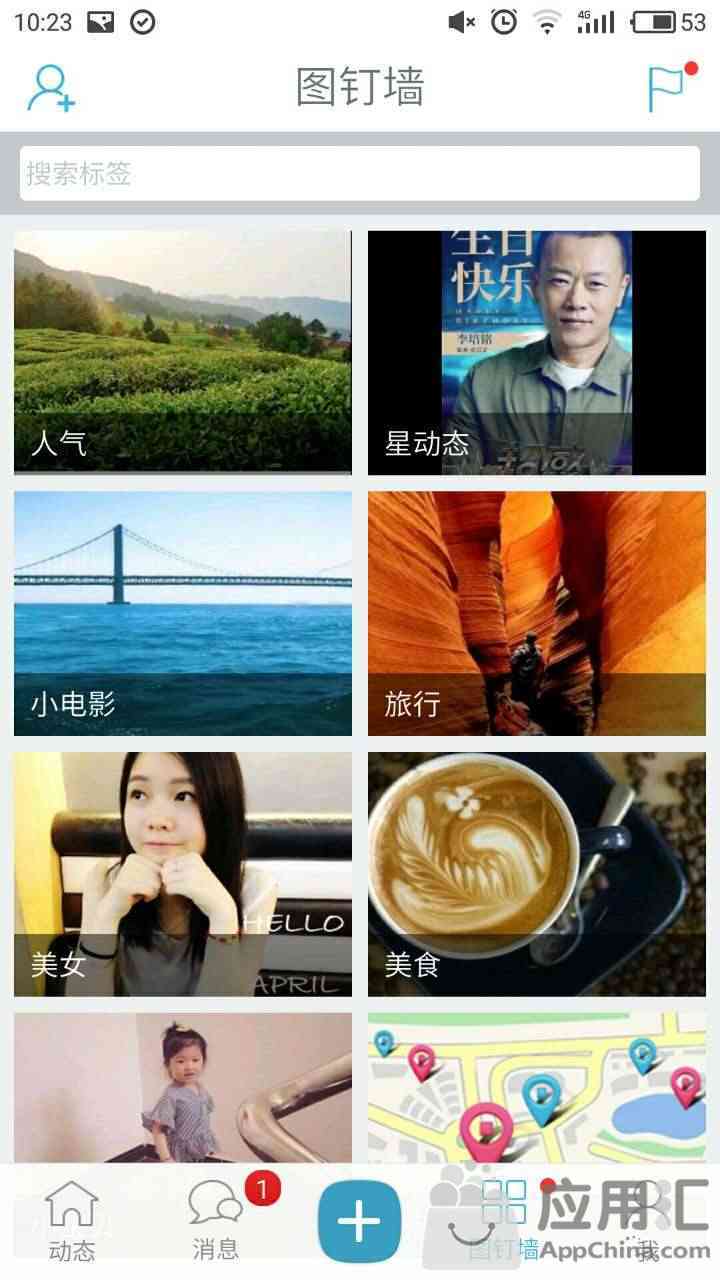The image size is (720, 1280).
Task: Tap the plus button to create post
Action: click(x=360, y=1221)
